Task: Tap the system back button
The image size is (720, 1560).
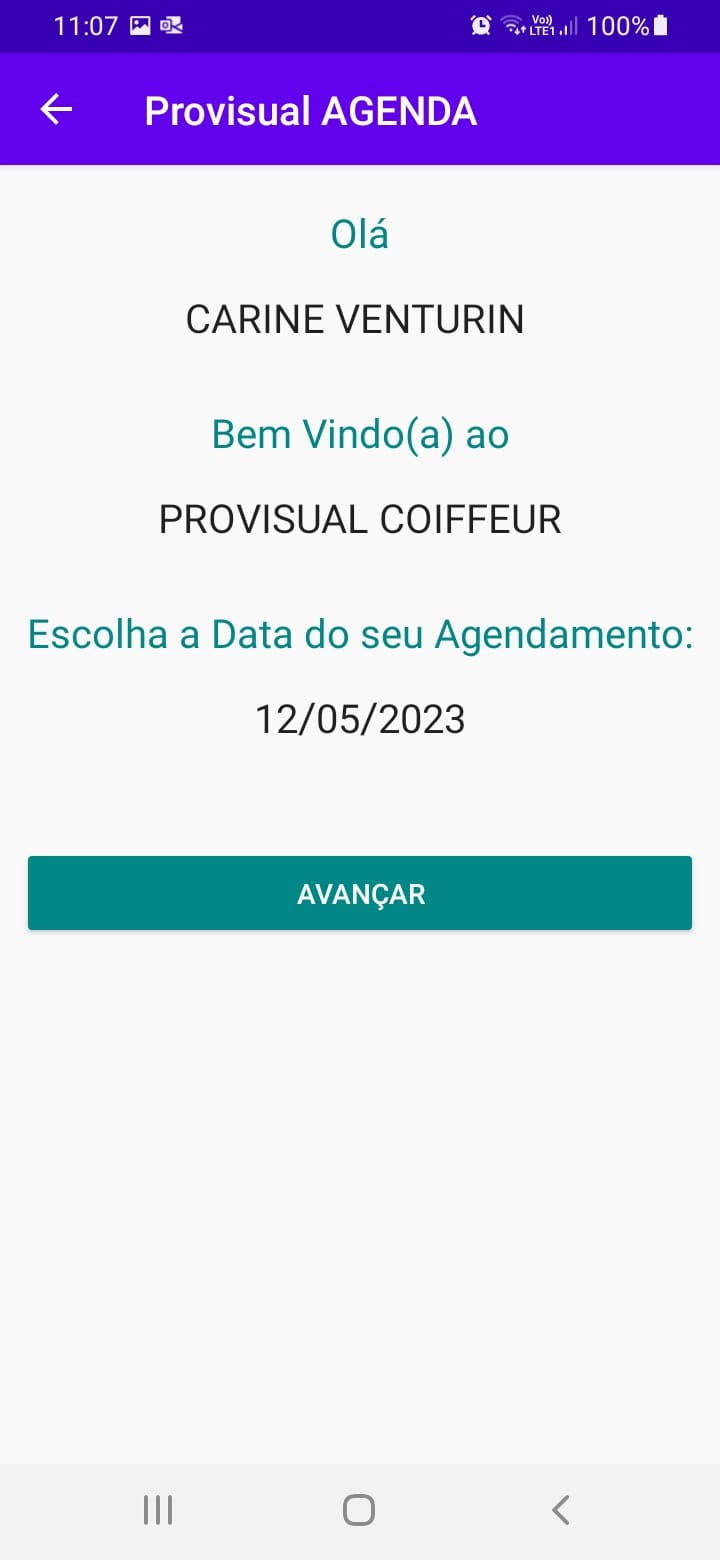Action: click(x=561, y=1510)
